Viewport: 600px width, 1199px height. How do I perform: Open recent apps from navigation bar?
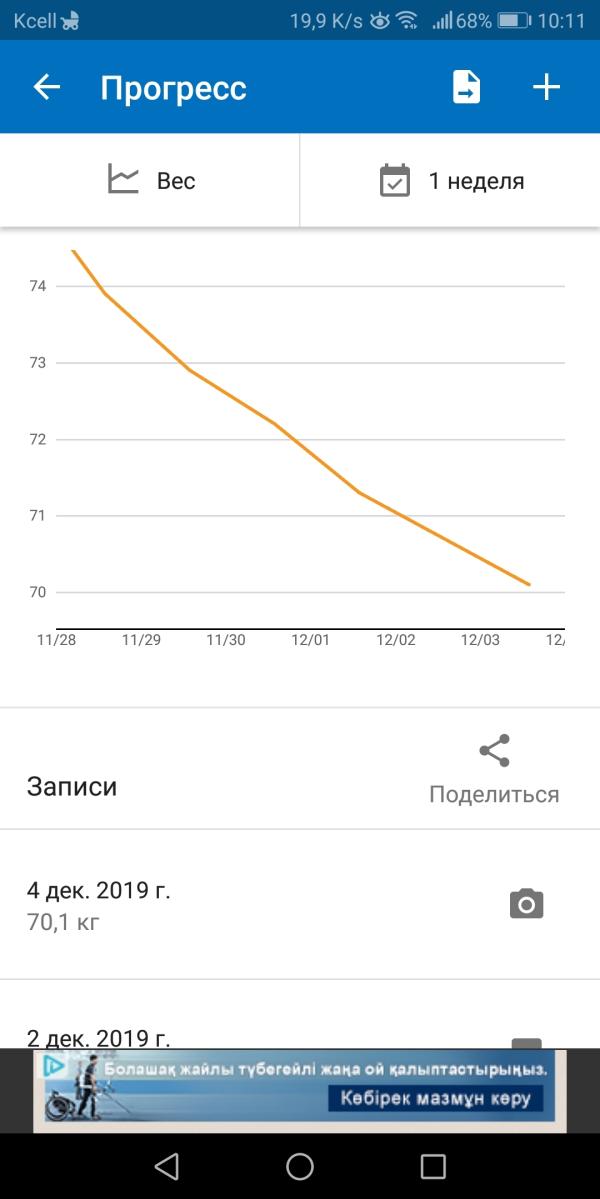(433, 1166)
